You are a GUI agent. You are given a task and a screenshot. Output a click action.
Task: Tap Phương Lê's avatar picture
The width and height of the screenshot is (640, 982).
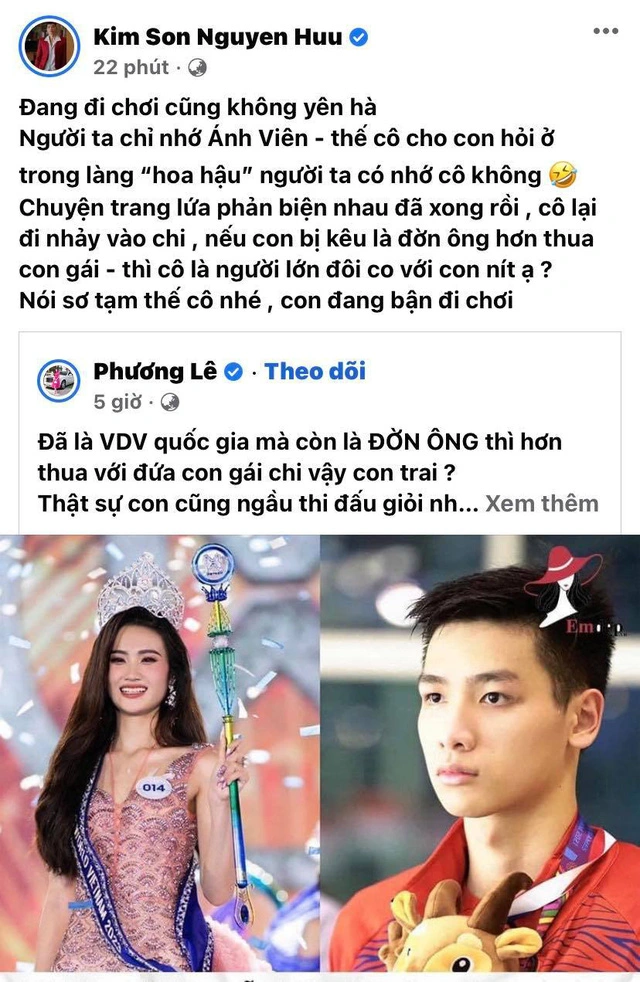(x=59, y=382)
